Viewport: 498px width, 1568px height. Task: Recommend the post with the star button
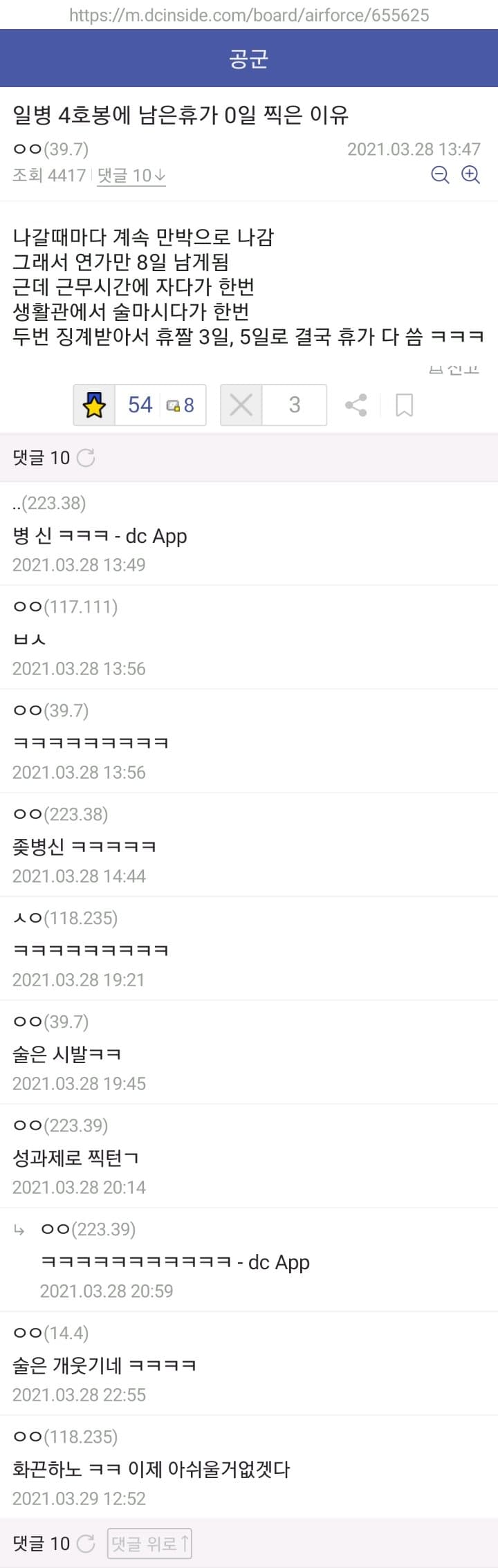click(94, 405)
